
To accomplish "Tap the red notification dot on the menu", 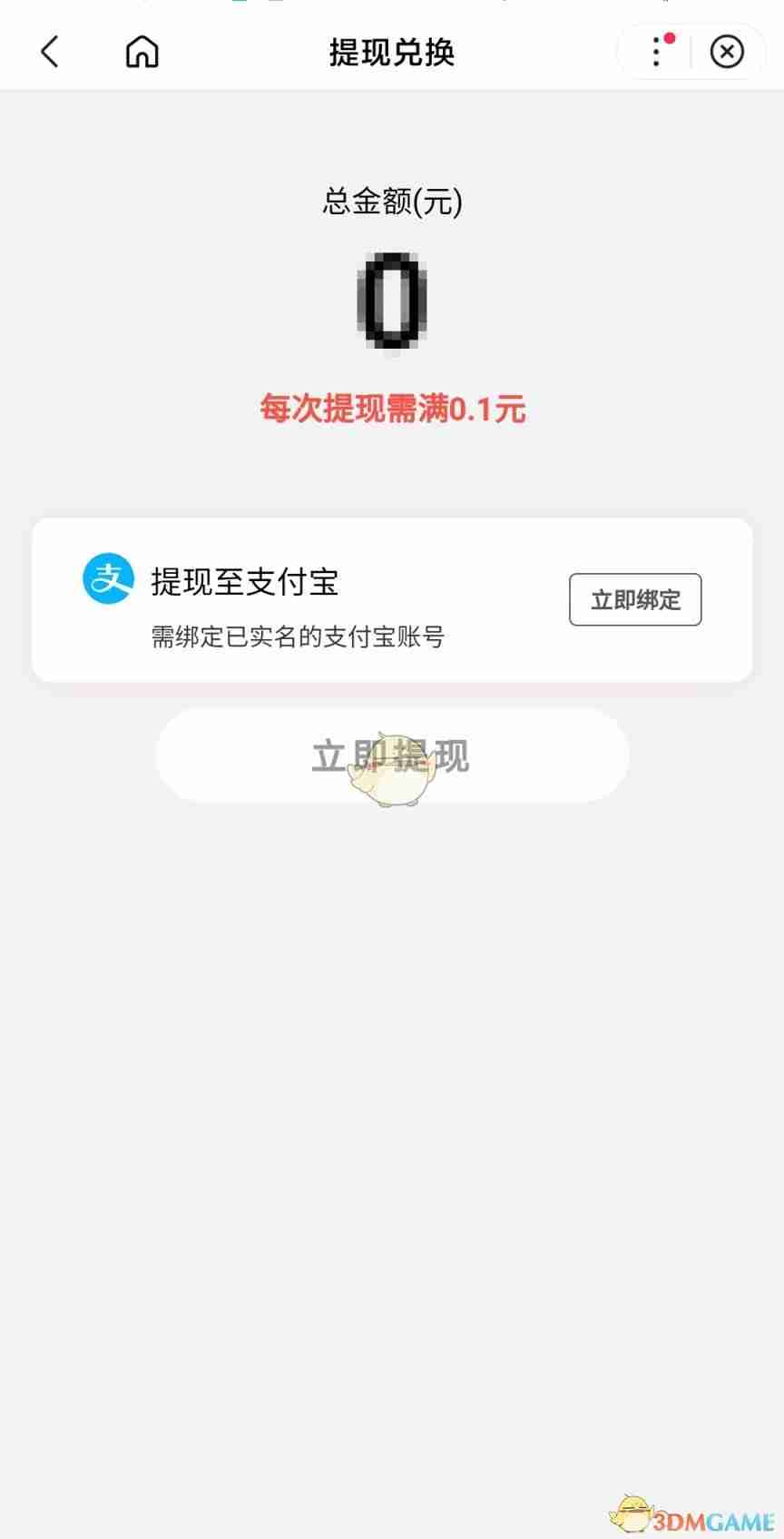I will pos(671,37).
